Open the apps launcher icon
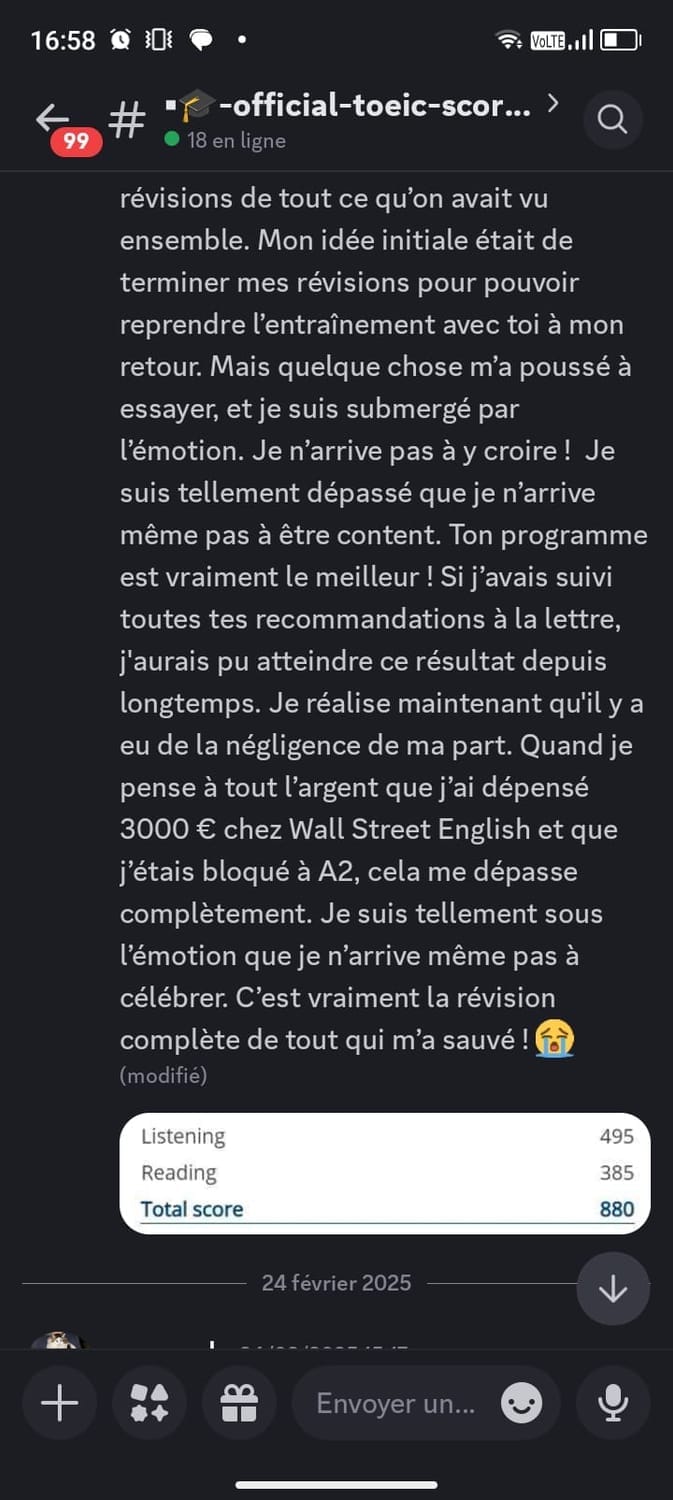The width and height of the screenshot is (673, 1500). pos(149,1403)
